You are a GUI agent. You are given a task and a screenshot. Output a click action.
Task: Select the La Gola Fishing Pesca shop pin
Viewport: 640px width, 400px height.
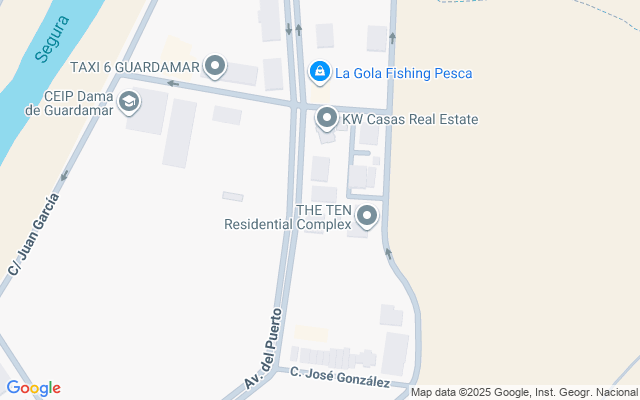319,72
